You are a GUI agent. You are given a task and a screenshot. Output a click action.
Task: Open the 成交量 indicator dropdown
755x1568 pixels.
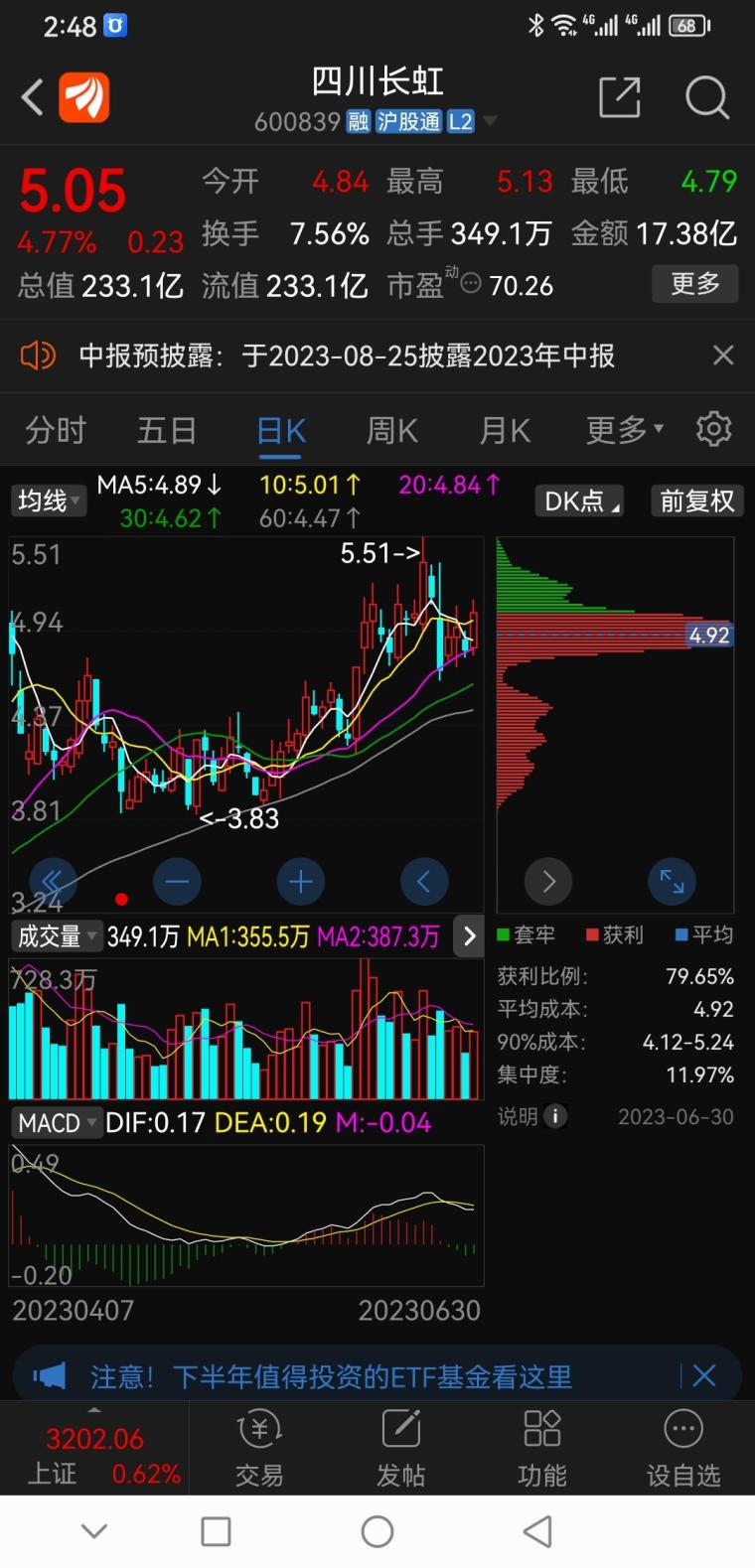pyautogui.click(x=58, y=936)
